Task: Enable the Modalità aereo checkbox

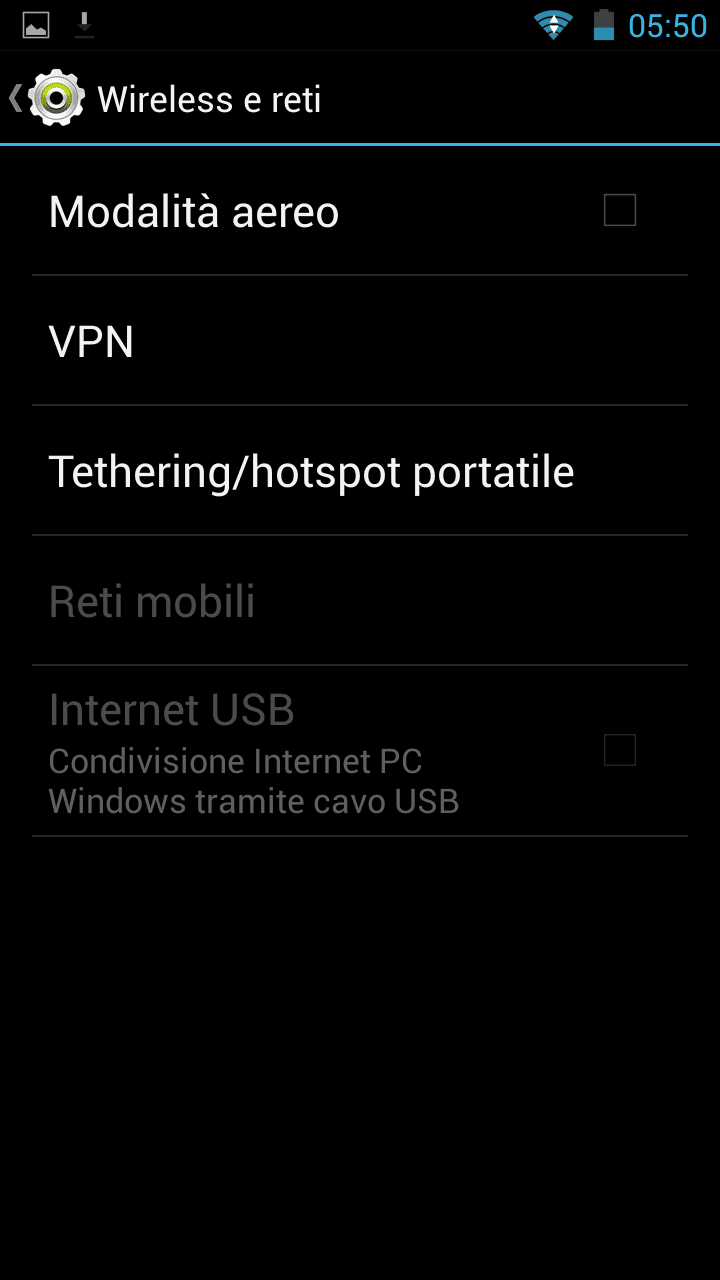Action: point(619,211)
